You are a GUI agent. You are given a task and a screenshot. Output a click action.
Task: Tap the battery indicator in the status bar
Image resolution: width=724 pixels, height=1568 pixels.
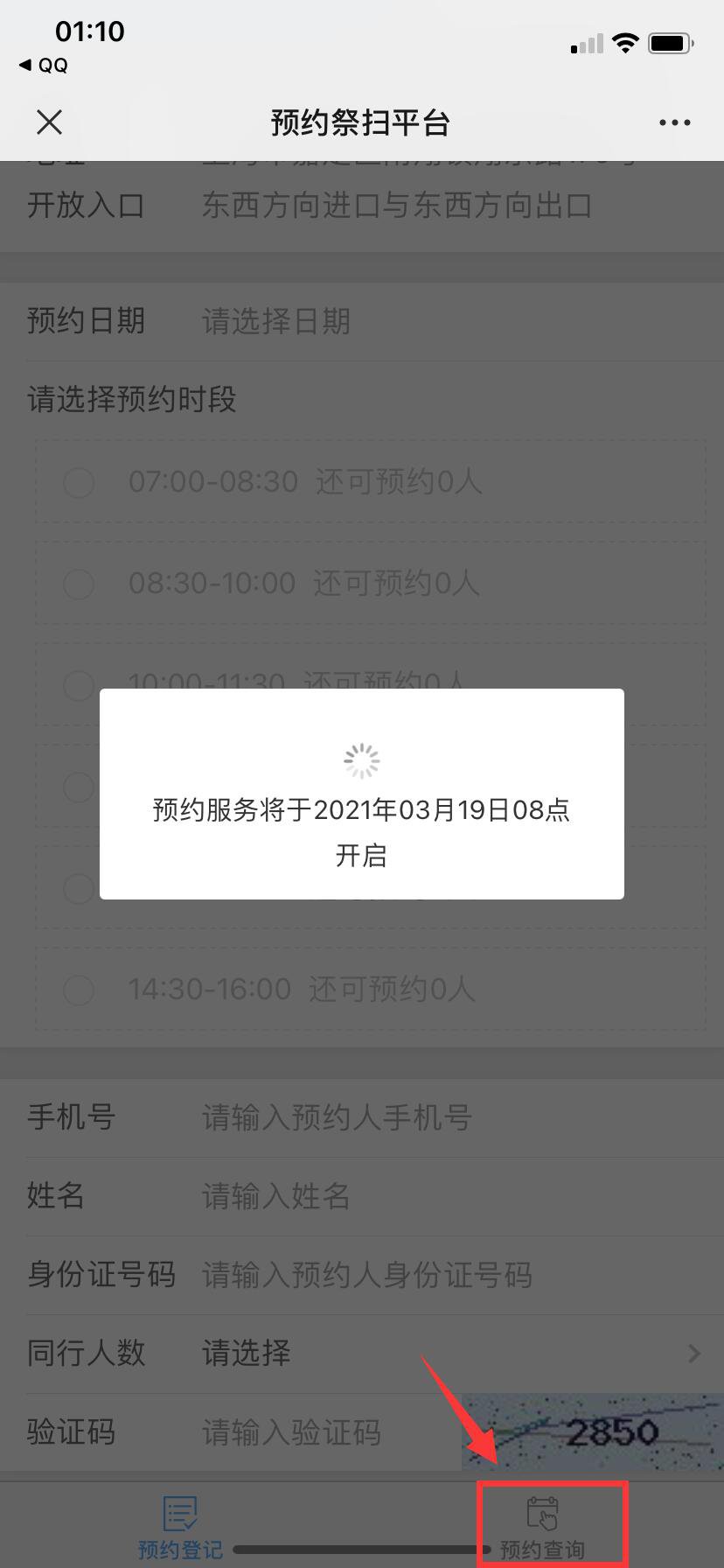click(670, 41)
